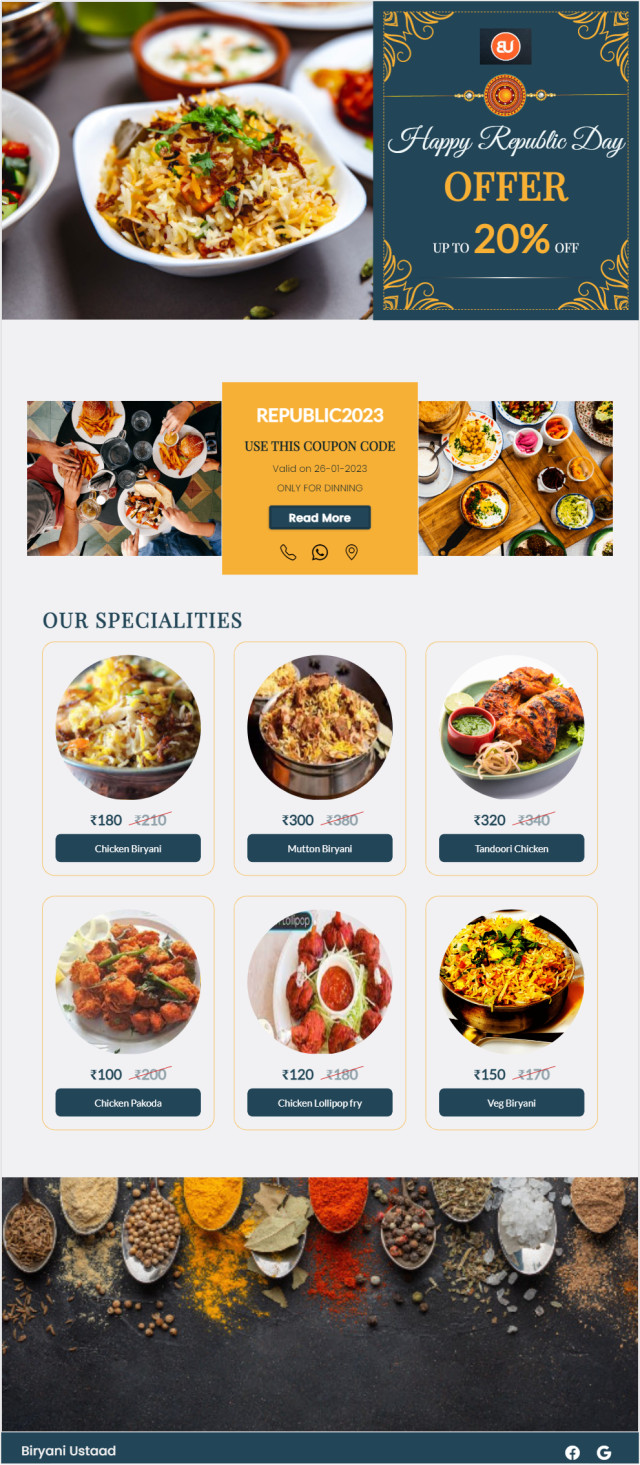Open the Facebook page icon
This screenshot has width=640, height=1465.
tap(573, 1452)
